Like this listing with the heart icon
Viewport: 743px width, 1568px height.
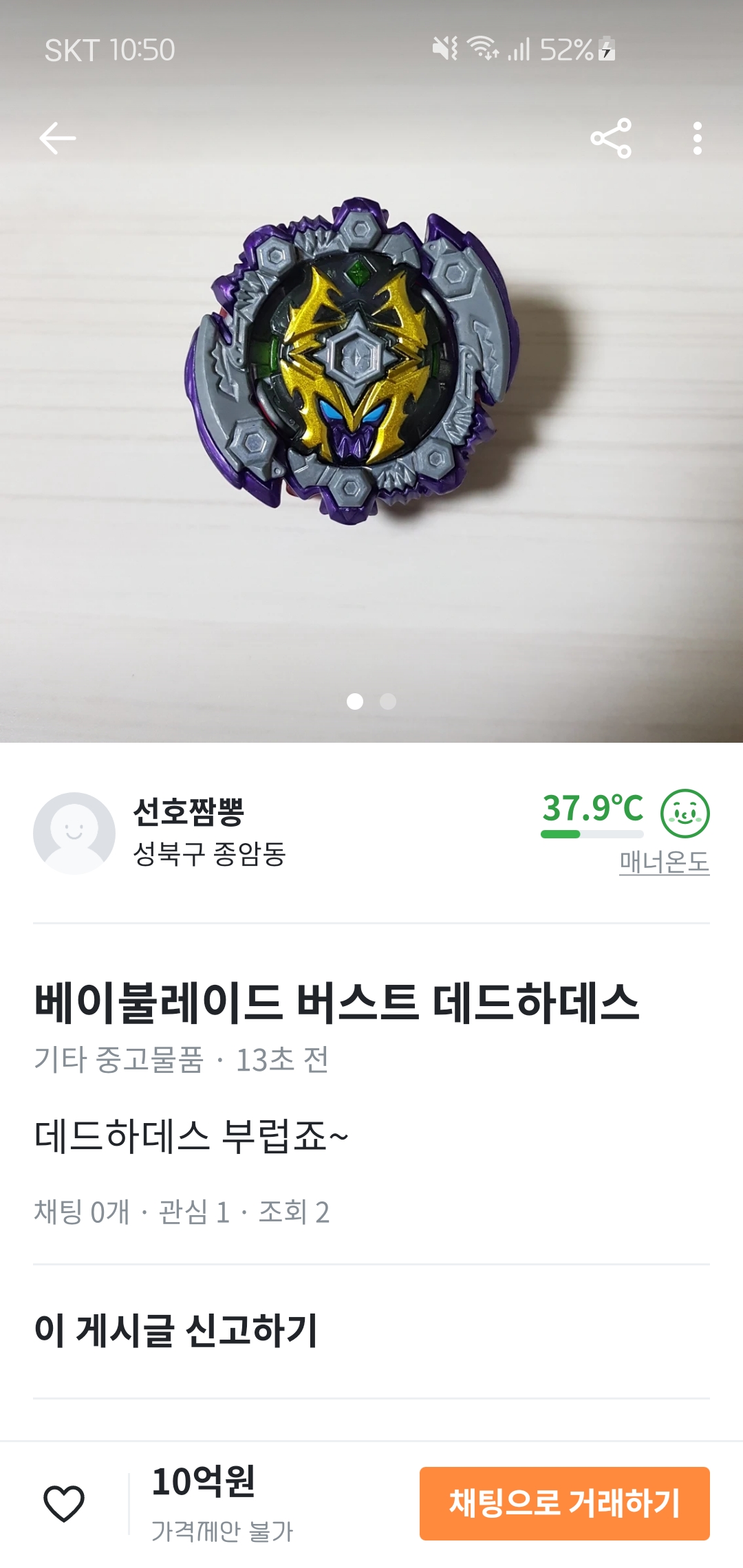(x=64, y=1503)
